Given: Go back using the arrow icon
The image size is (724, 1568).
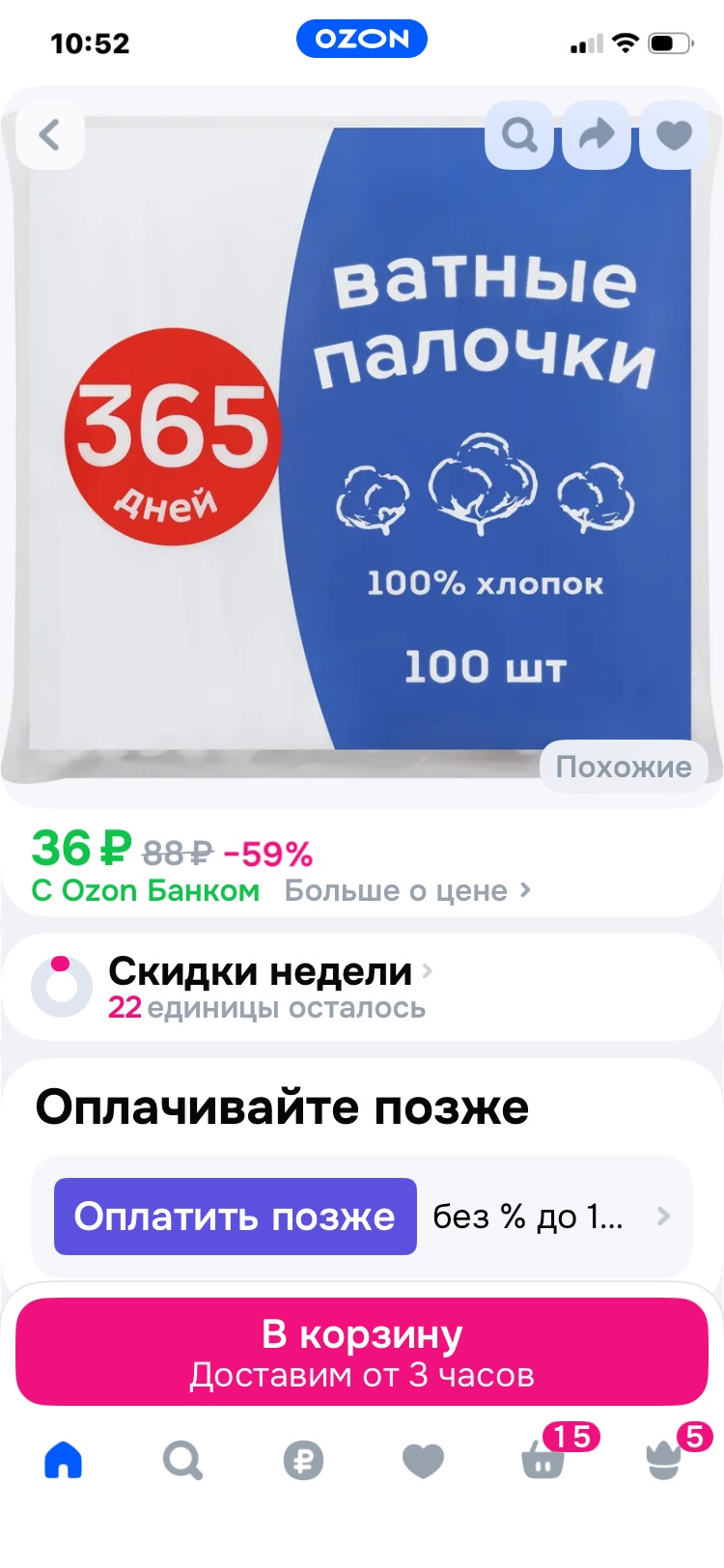Looking at the screenshot, I should pyautogui.click(x=49, y=134).
